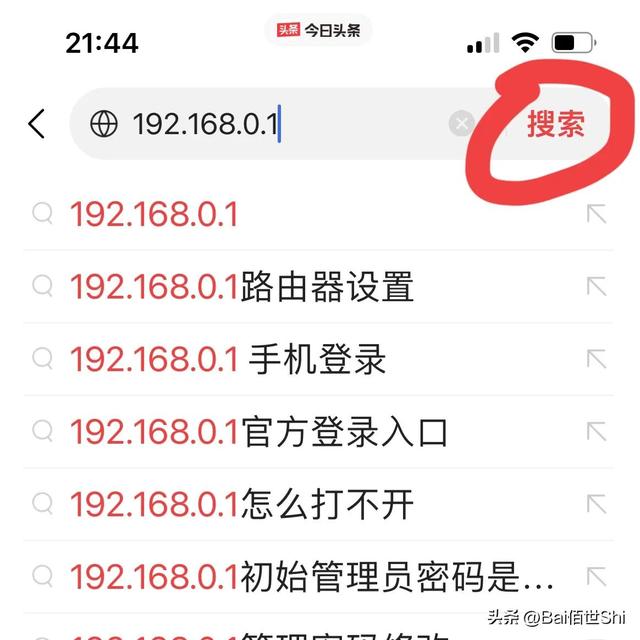Clear the search field text
The image size is (640, 640).
coord(461,124)
